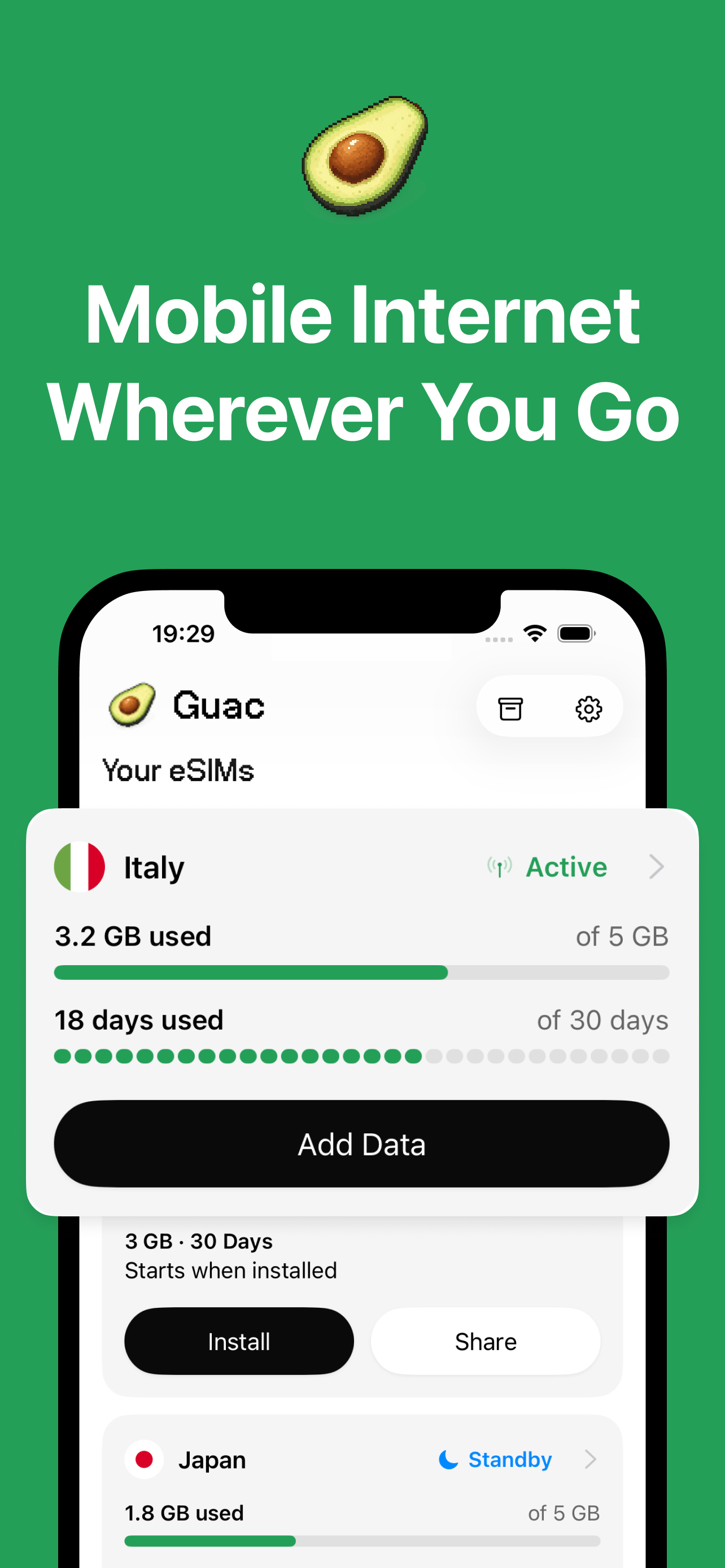Tap the battery icon in the status bar
The image size is (725, 1568).
pyautogui.click(x=576, y=633)
